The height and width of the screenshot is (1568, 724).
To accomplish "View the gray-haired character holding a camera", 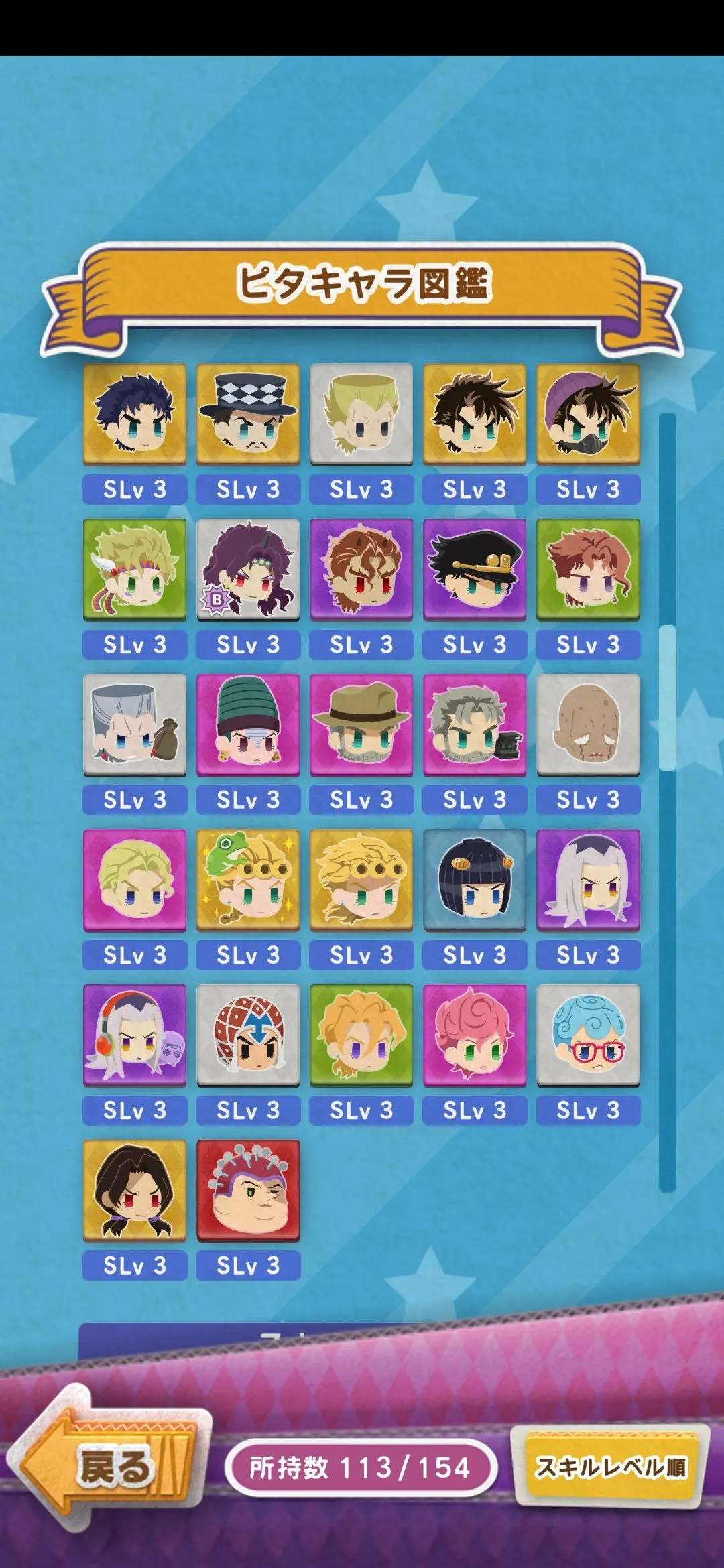I will (475, 724).
